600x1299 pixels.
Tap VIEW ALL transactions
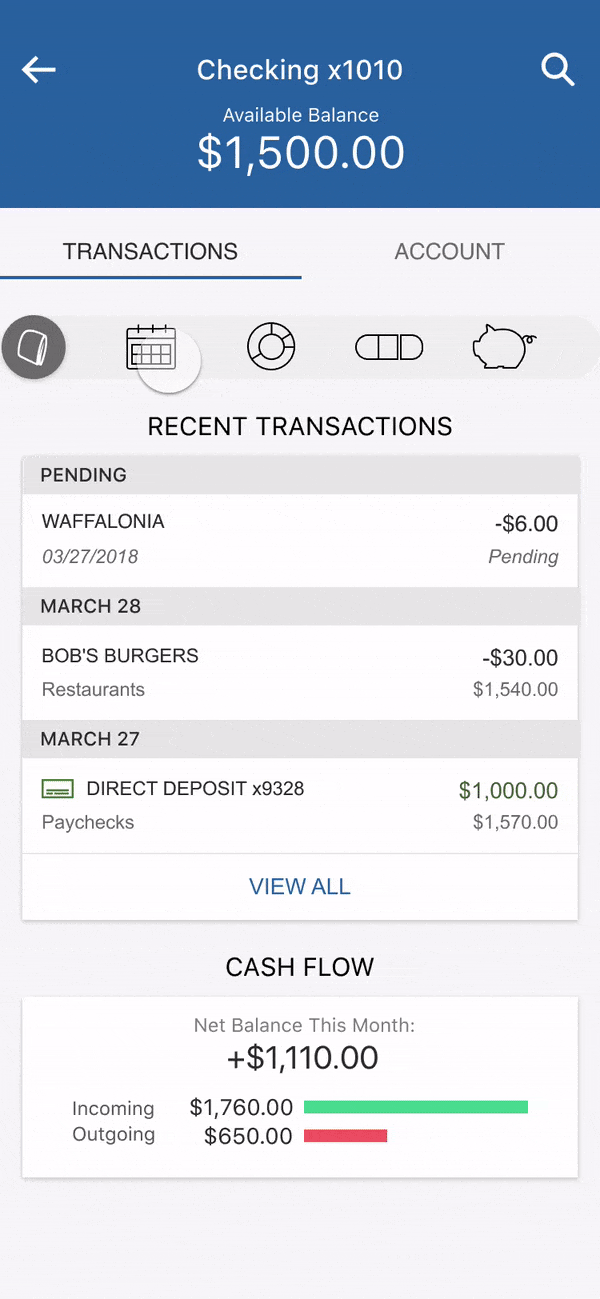[x=300, y=887]
